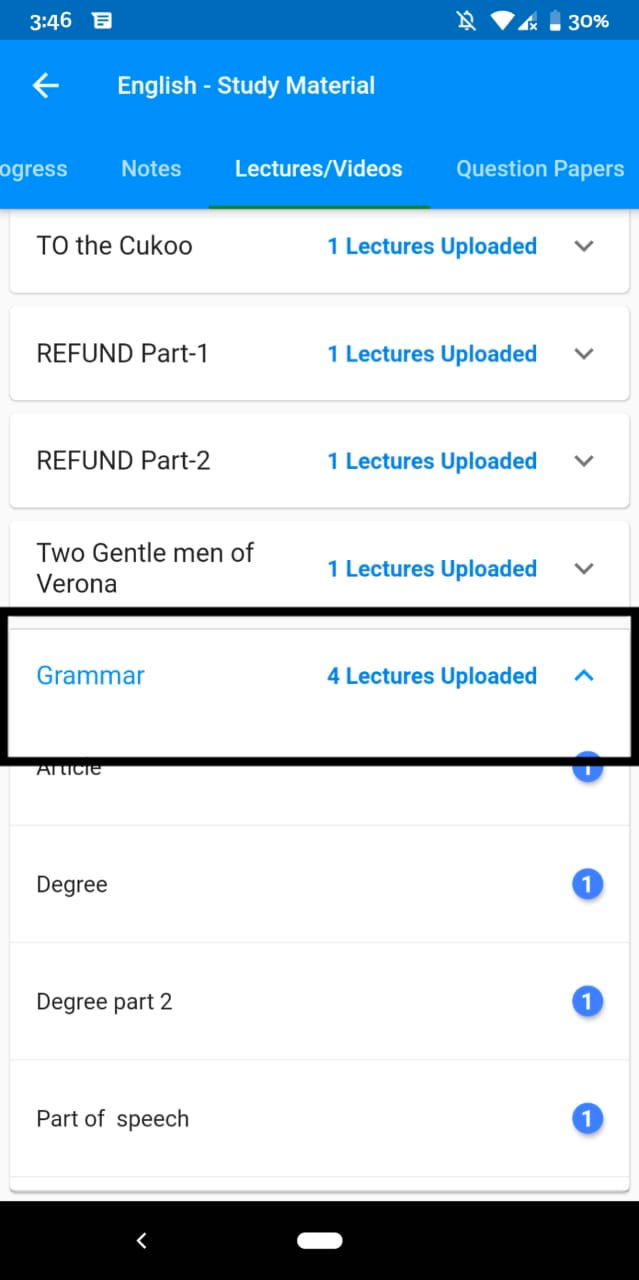639x1280 pixels.
Task: Open the Part of speech lecture
Action: click(x=319, y=1119)
